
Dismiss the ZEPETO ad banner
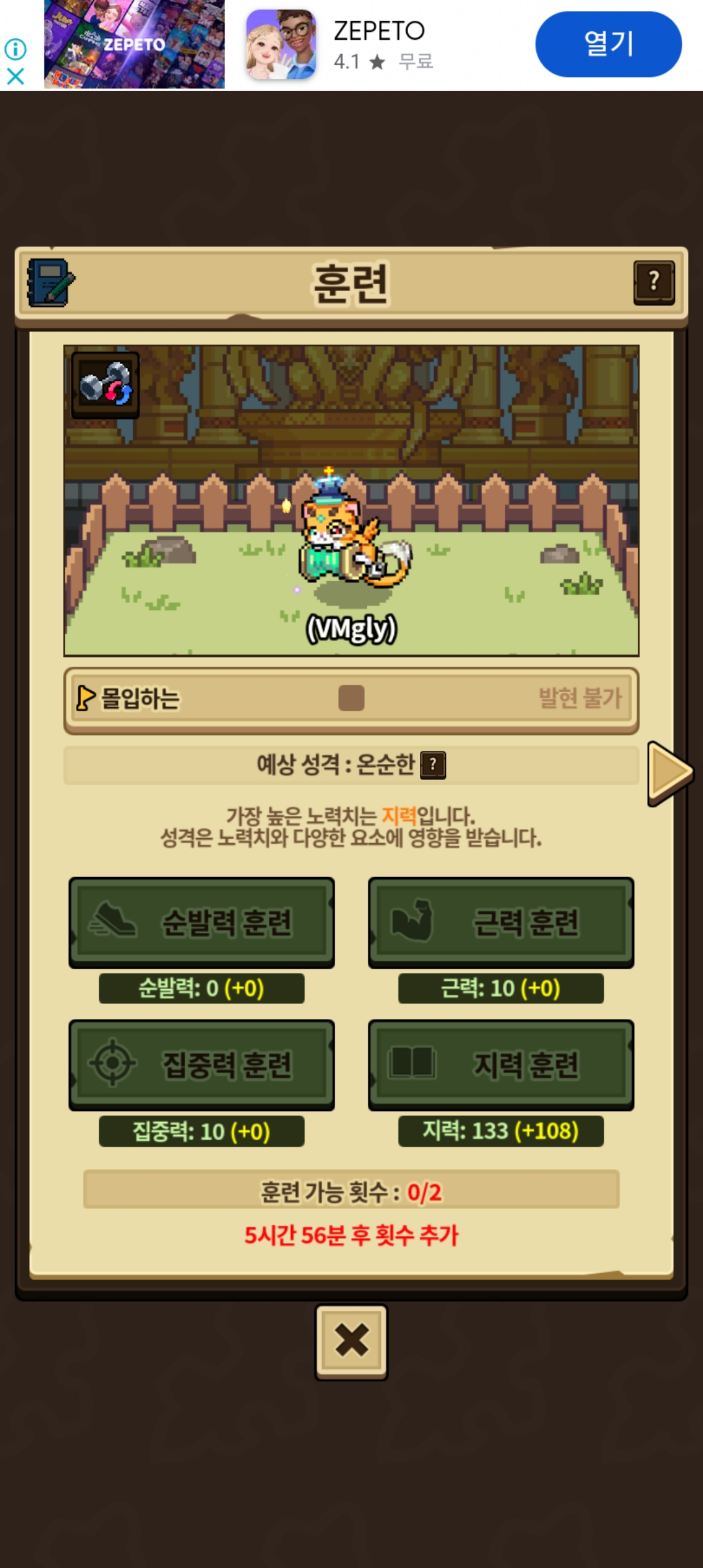tap(16, 77)
